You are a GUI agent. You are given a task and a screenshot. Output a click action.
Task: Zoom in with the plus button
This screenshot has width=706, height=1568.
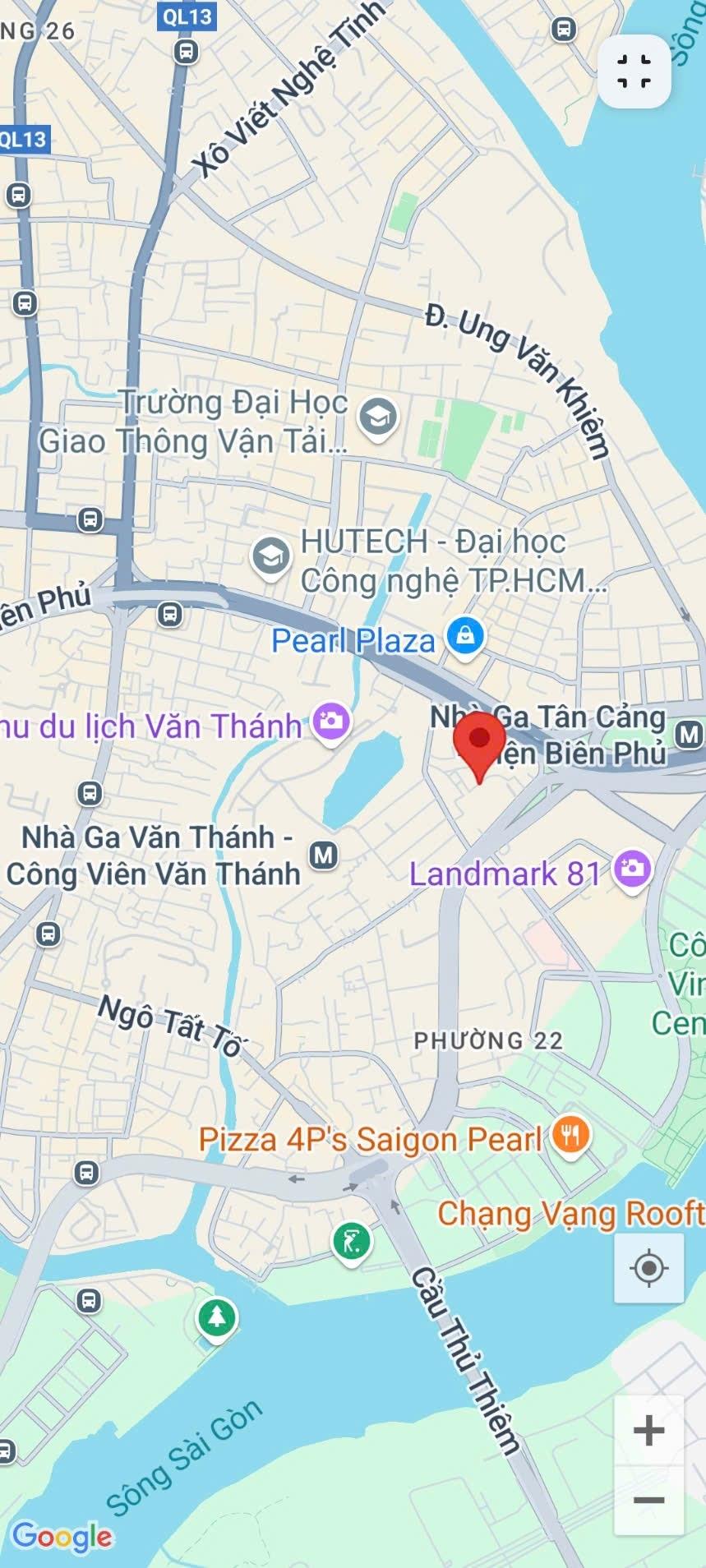(x=648, y=1431)
